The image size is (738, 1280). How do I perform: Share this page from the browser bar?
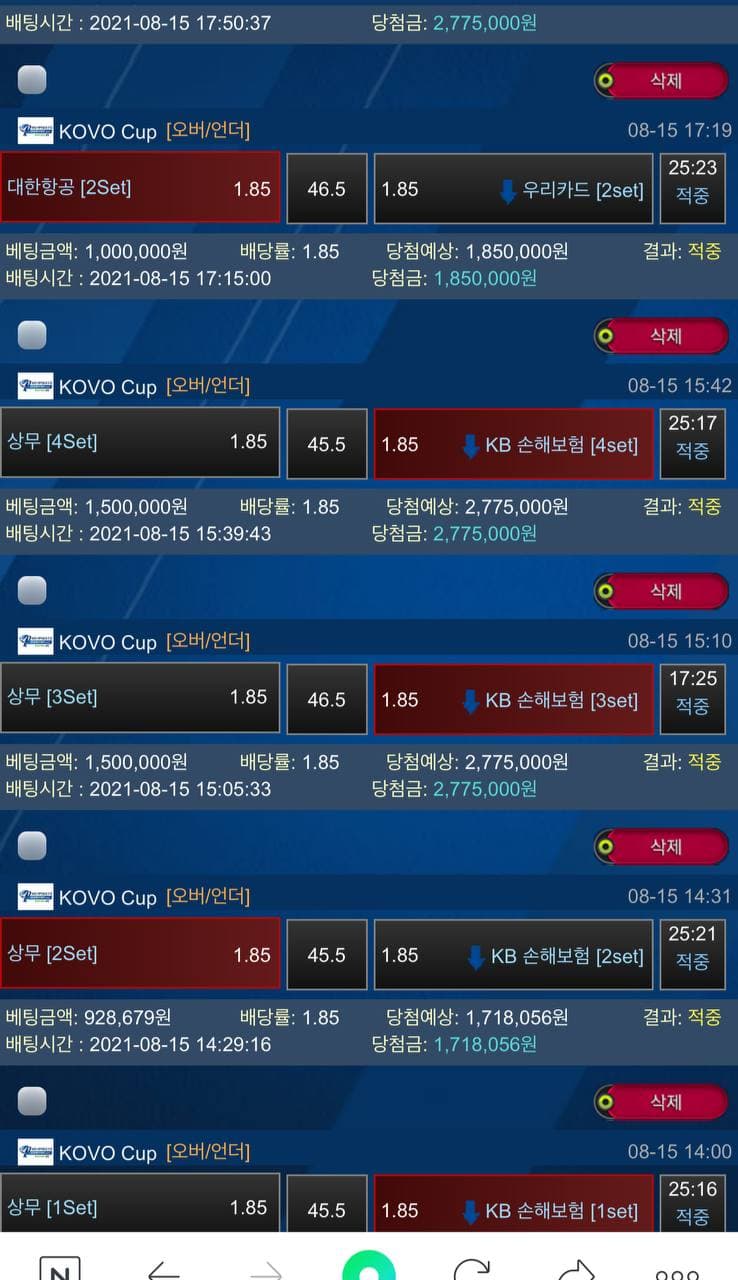coord(577,1269)
